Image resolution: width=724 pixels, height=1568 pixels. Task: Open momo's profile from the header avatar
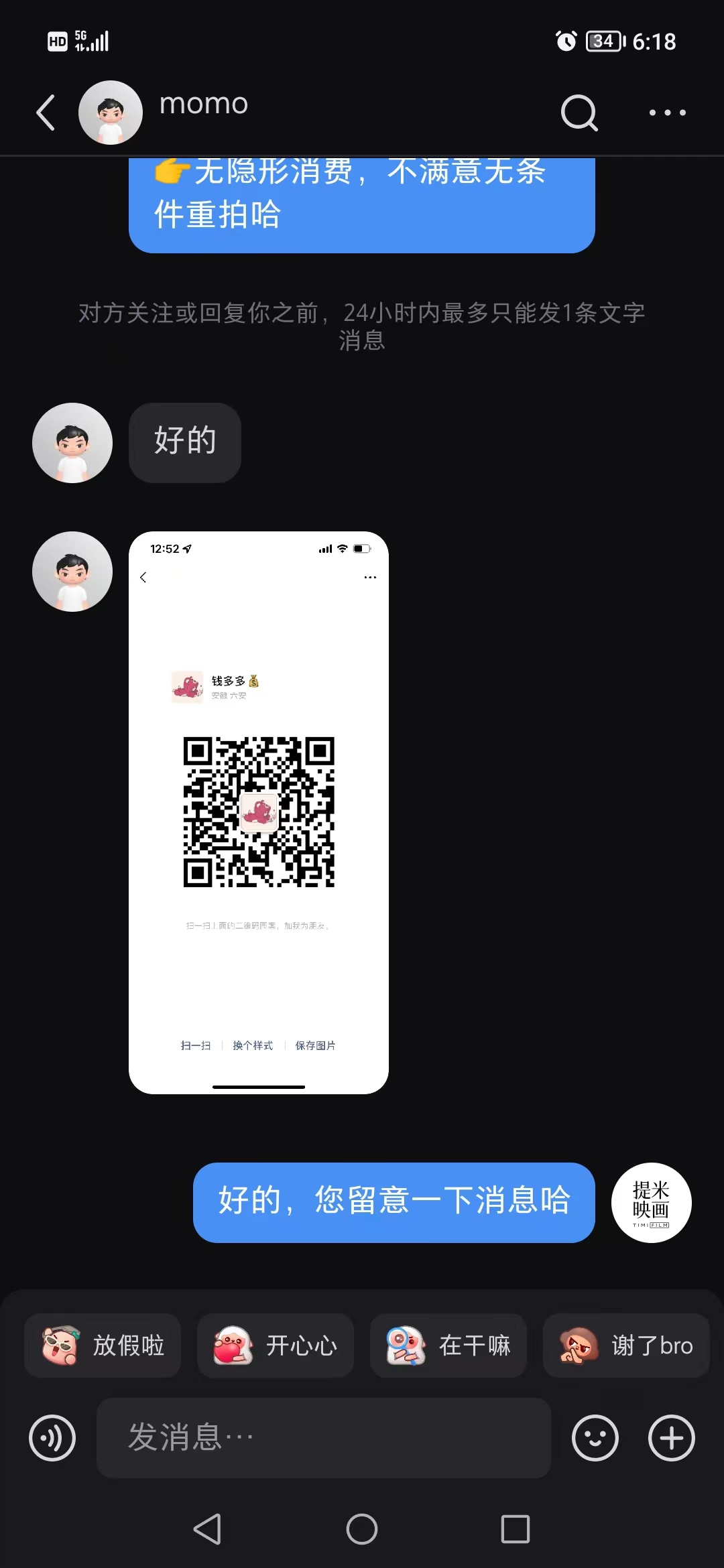pos(111,112)
